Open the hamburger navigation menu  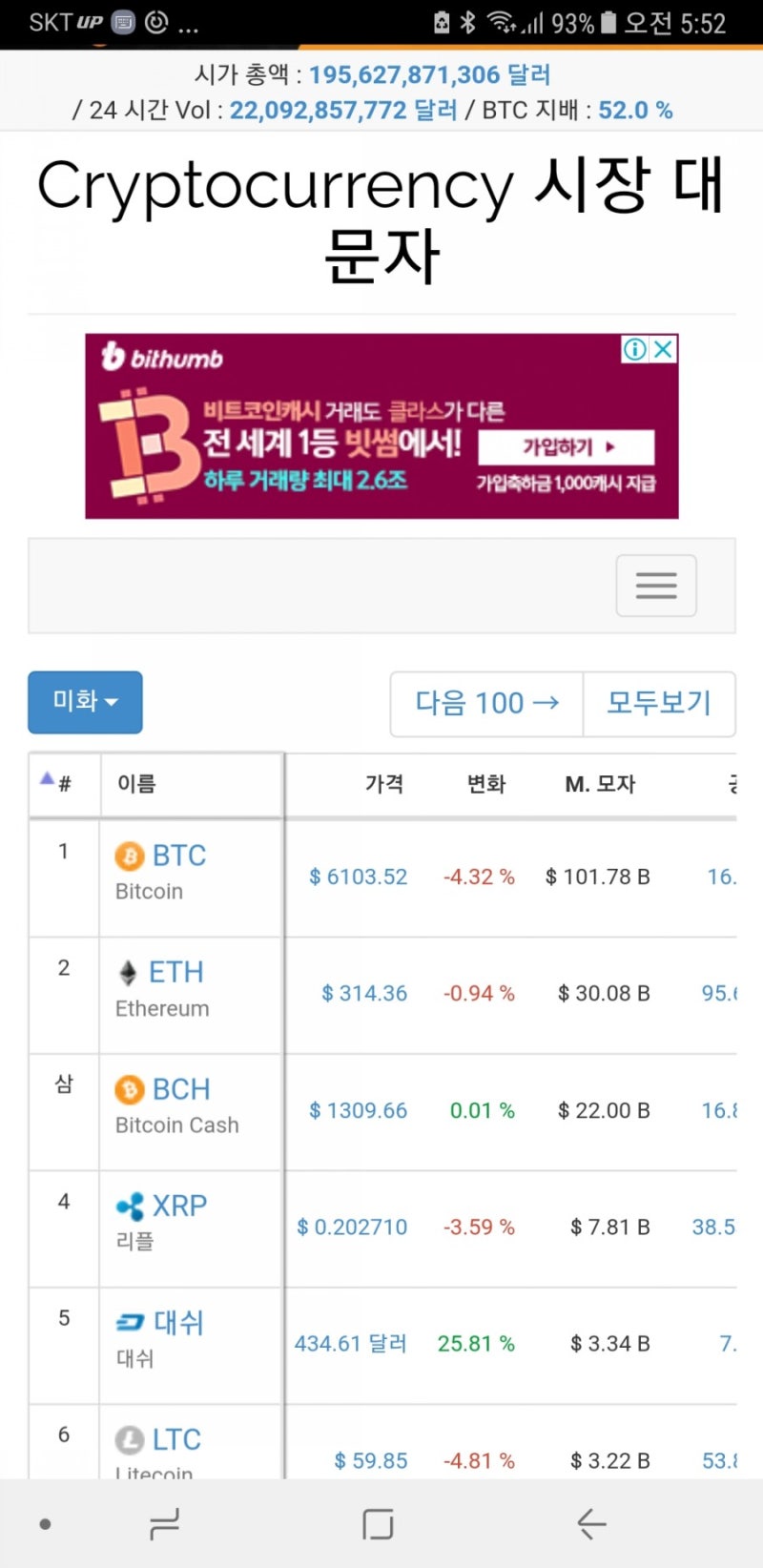tap(655, 586)
